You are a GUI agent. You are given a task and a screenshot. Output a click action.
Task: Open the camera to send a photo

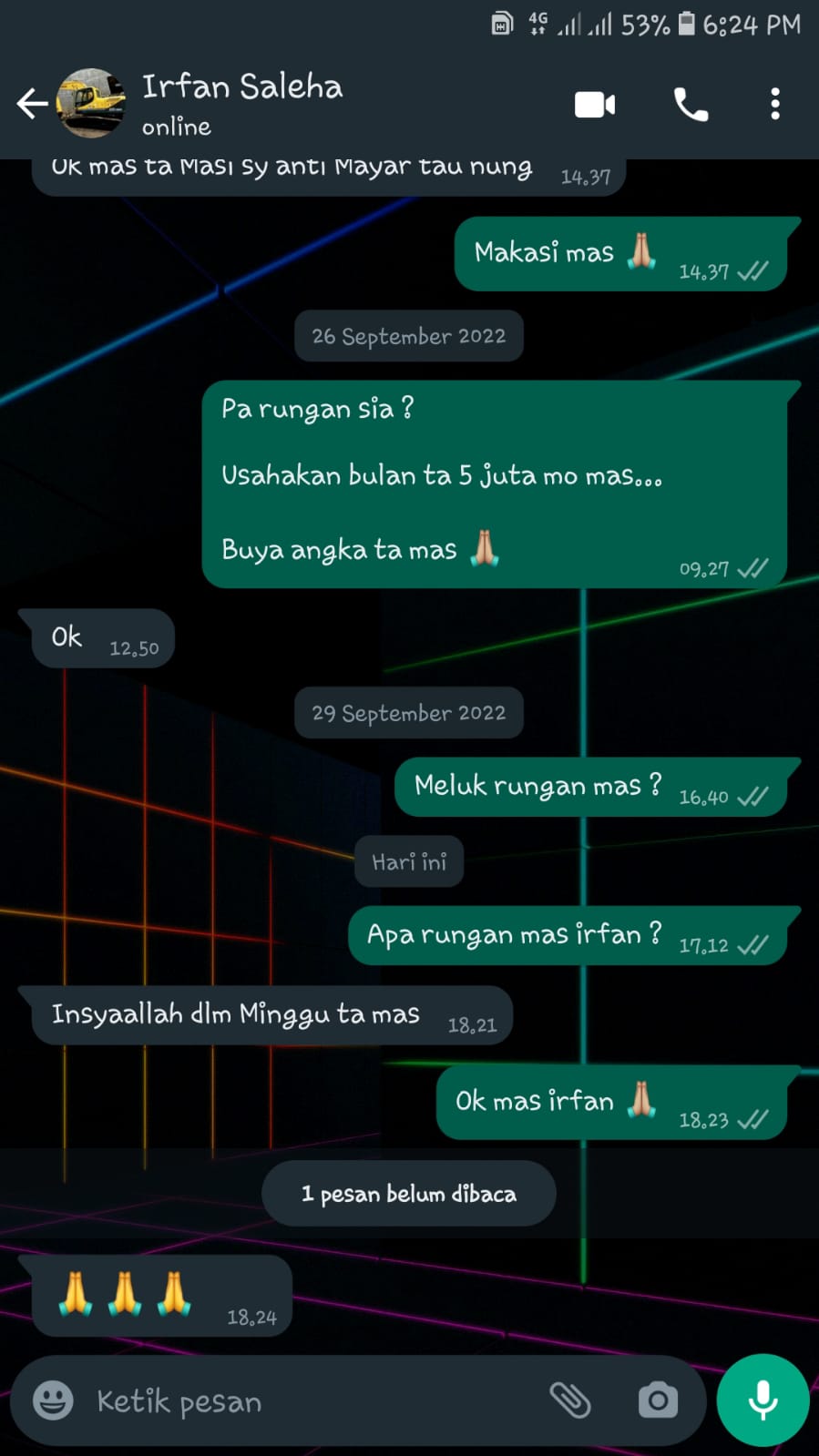click(658, 1400)
